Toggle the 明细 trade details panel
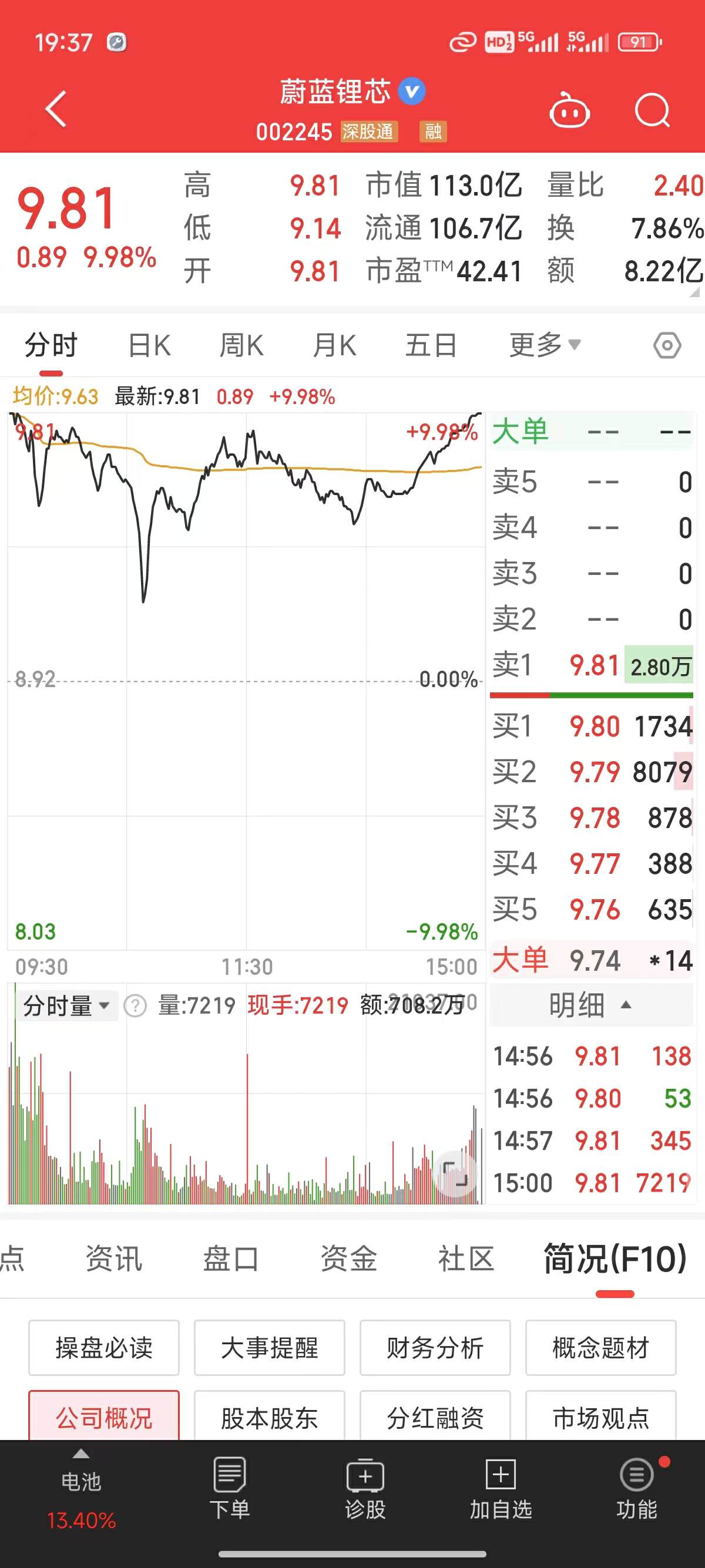This screenshot has height=1568, width=705. pos(590,1005)
